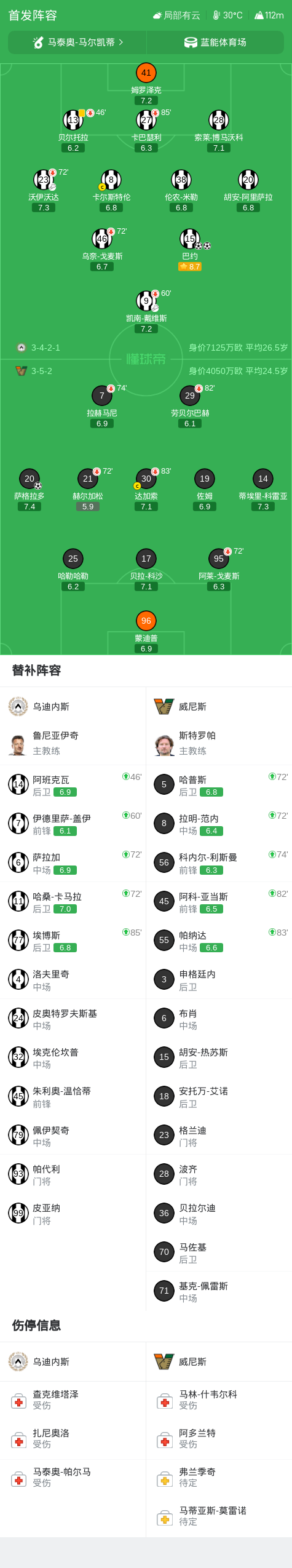Screen dimensions: 292x1568
Task: Open bench player 洛夫里奇 row
Action: pyautogui.click(x=73, y=979)
